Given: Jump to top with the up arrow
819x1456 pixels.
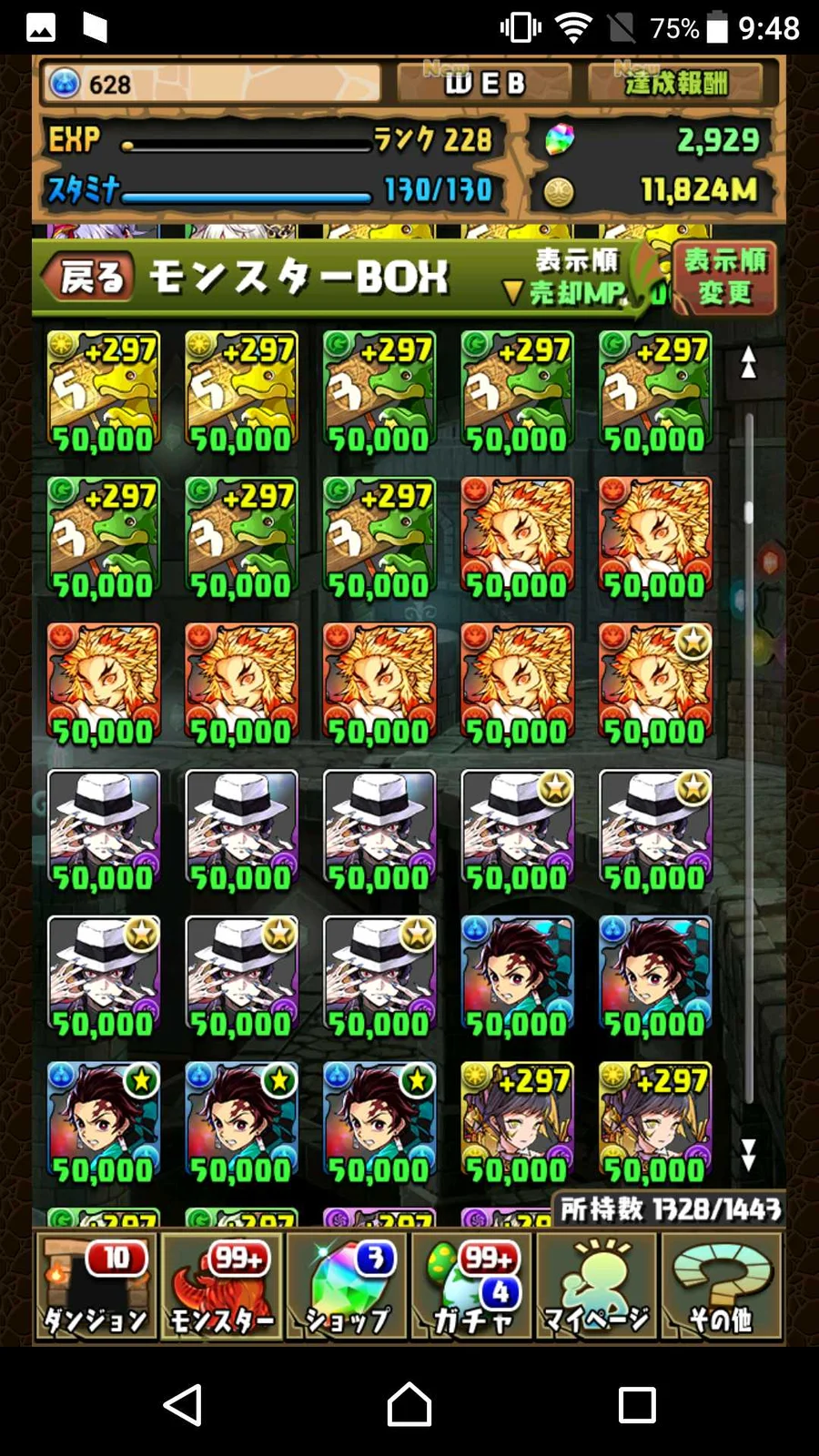Looking at the screenshot, I should [748, 362].
